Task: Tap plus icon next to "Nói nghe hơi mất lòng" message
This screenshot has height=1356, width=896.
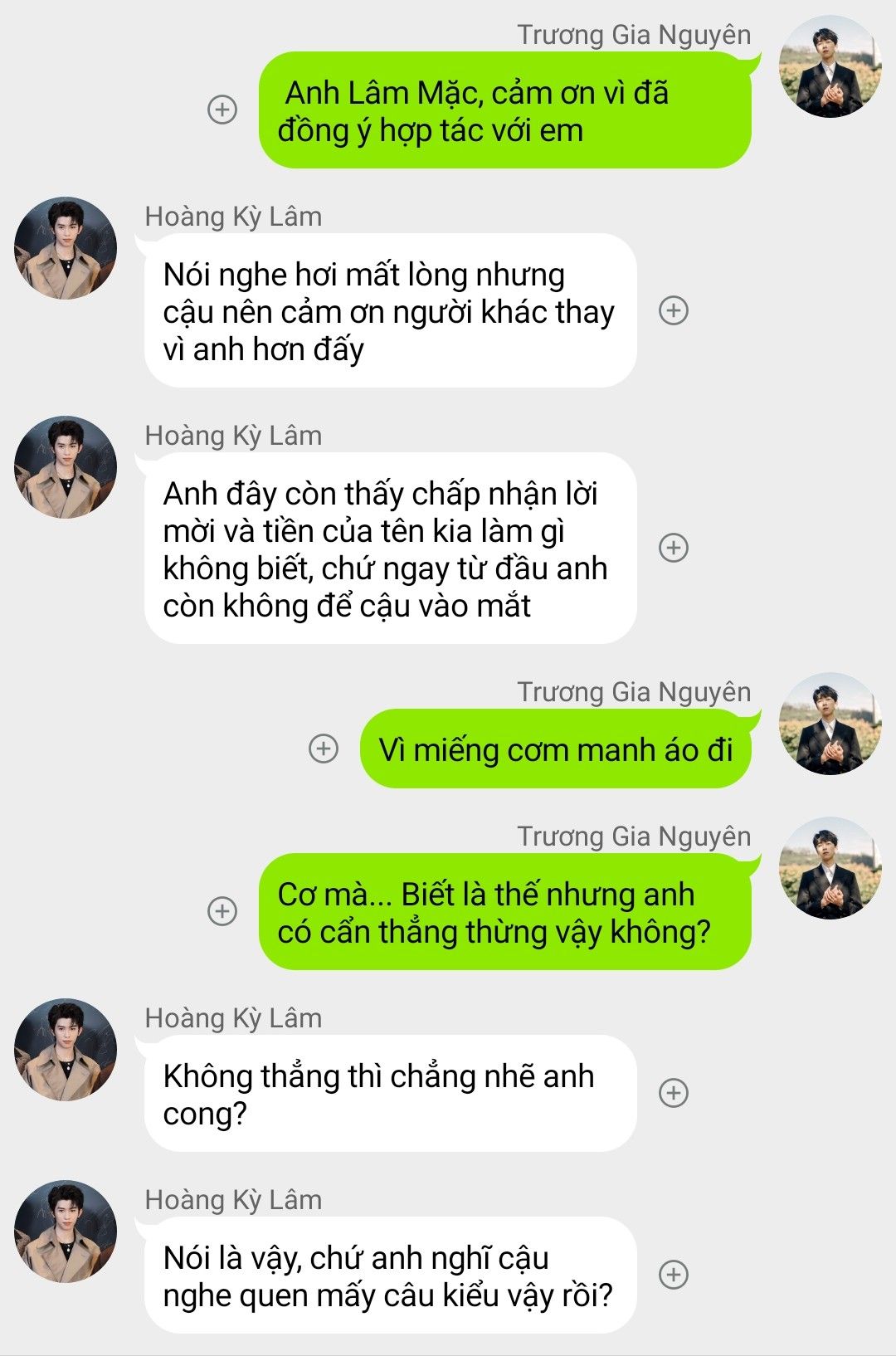Action: click(673, 310)
